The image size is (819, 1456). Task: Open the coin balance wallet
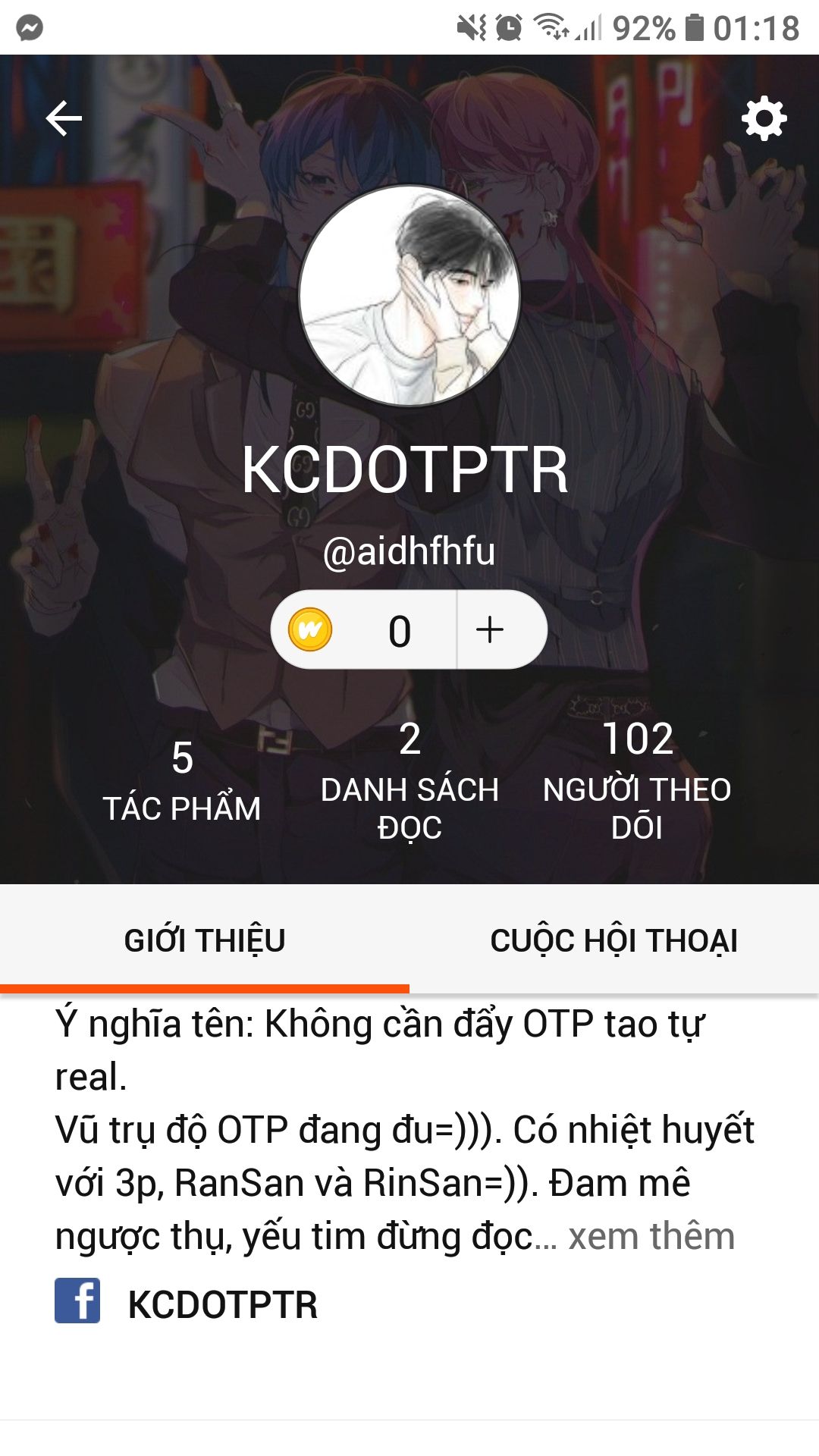[x=364, y=629]
